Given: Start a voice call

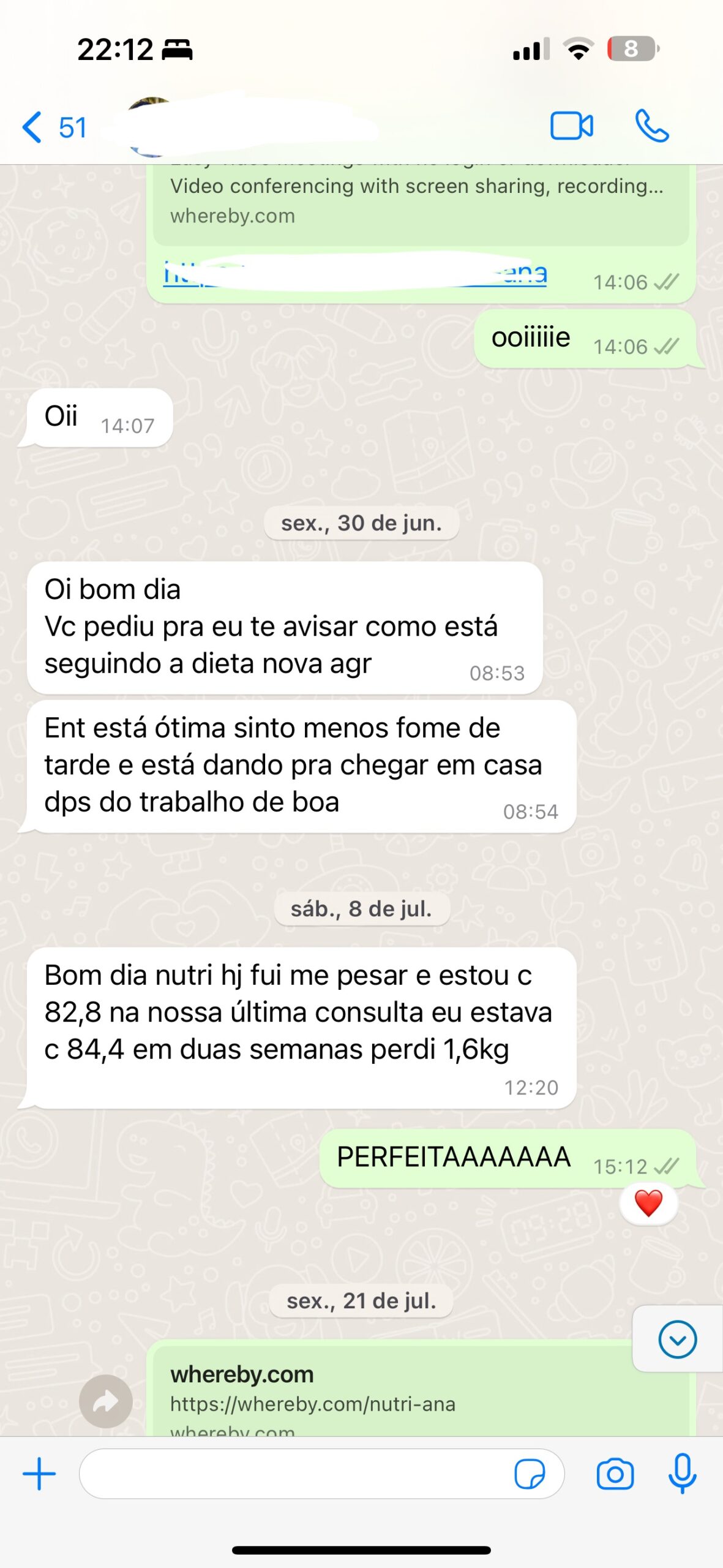Looking at the screenshot, I should 651,127.
